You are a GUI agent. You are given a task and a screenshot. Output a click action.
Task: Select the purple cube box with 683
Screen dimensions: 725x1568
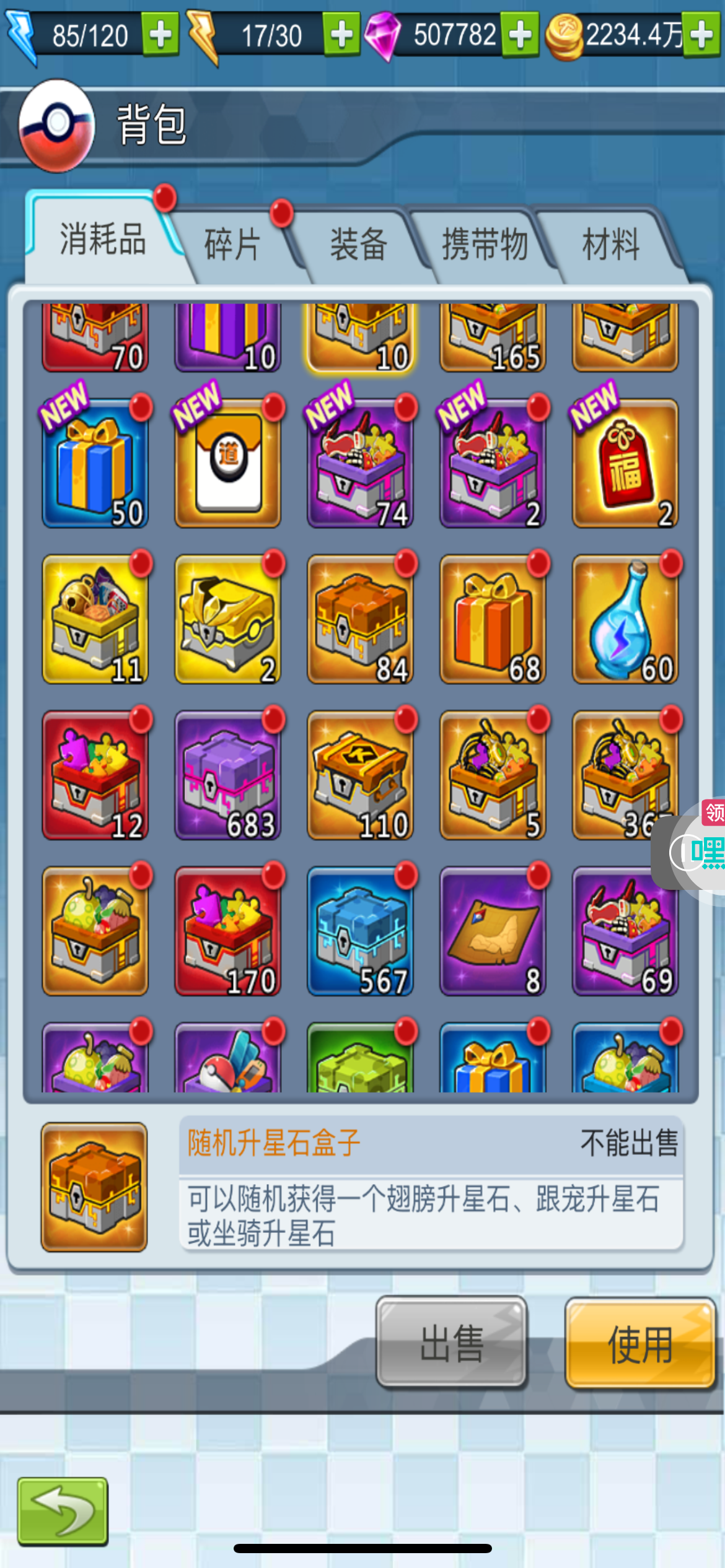click(228, 775)
